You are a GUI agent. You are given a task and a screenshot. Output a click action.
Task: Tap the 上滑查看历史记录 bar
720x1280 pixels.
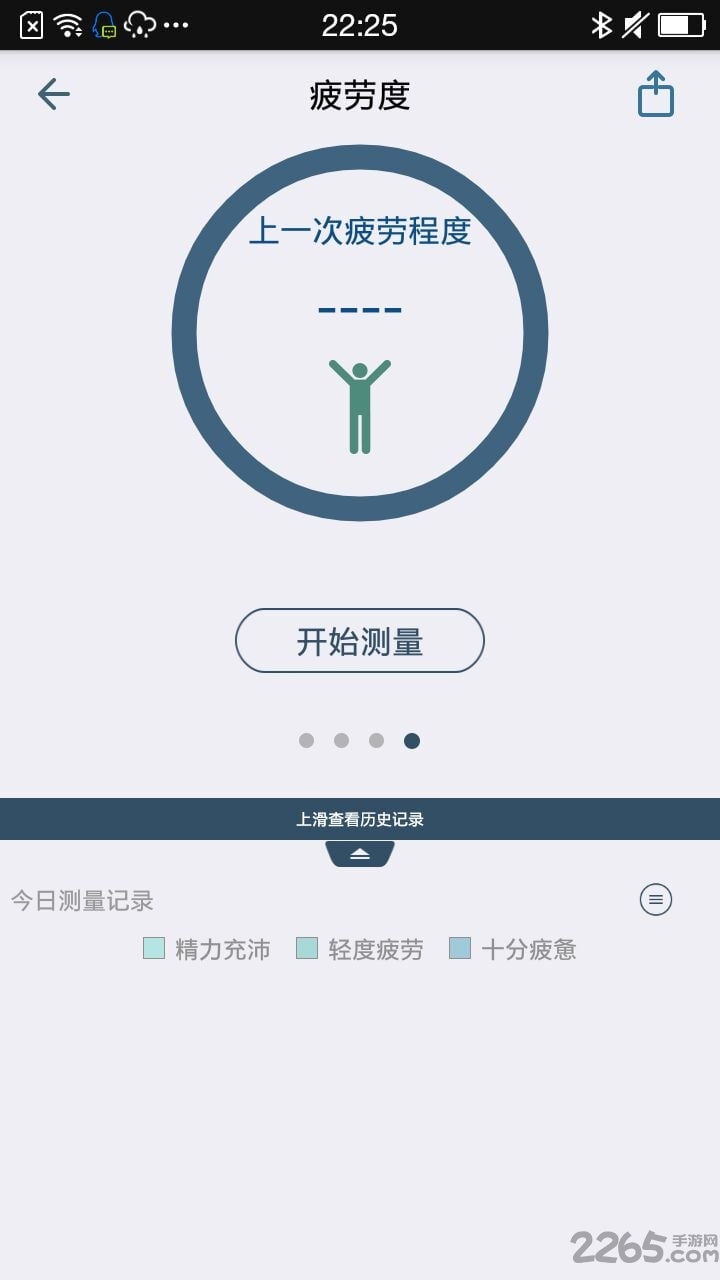point(359,818)
